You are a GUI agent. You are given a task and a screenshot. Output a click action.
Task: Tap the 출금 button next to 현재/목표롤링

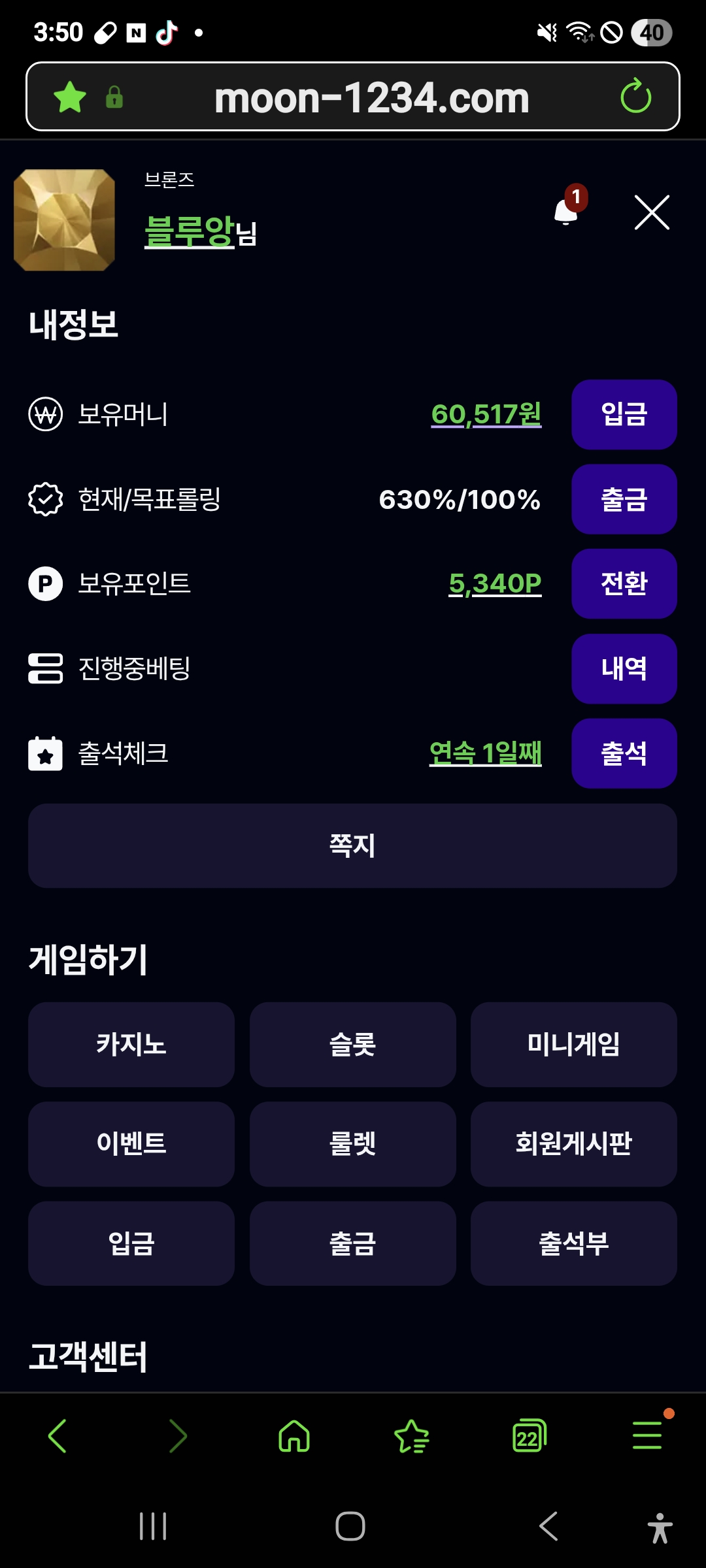click(624, 499)
